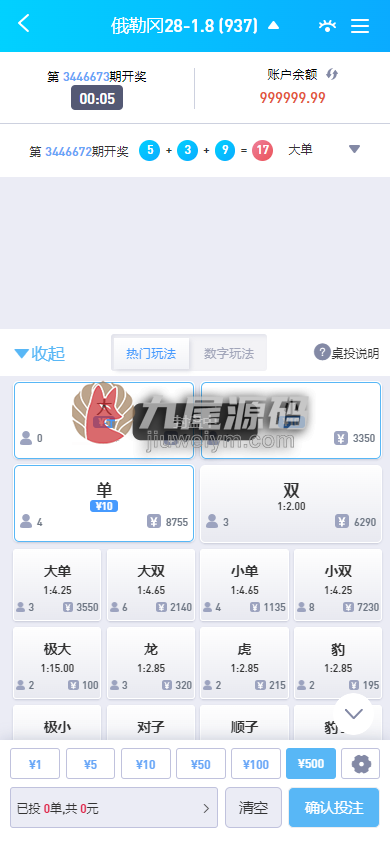Select the ¥10 chip

(x=146, y=764)
